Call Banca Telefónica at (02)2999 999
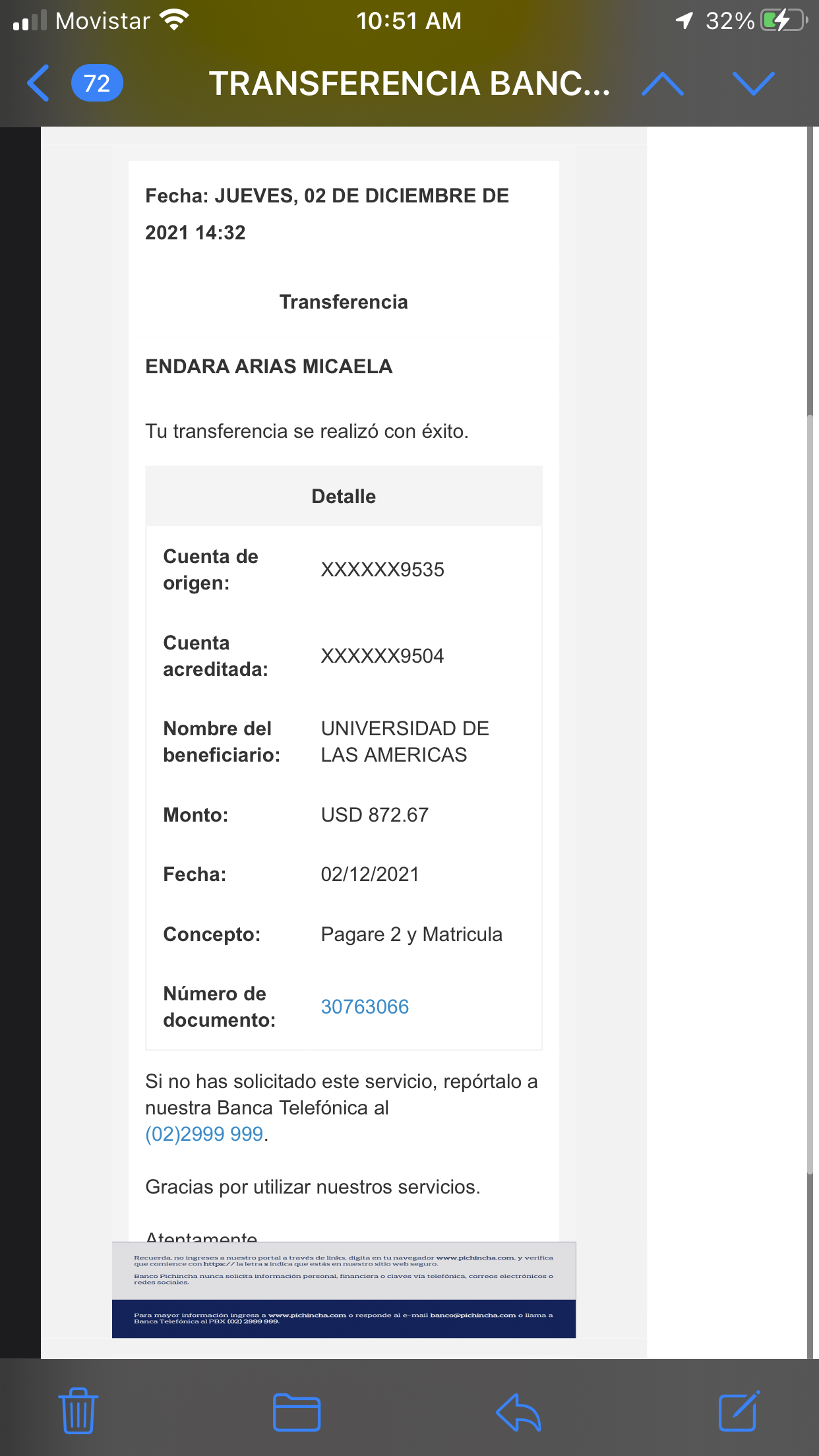The height and width of the screenshot is (1456, 819). tap(204, 1134)
